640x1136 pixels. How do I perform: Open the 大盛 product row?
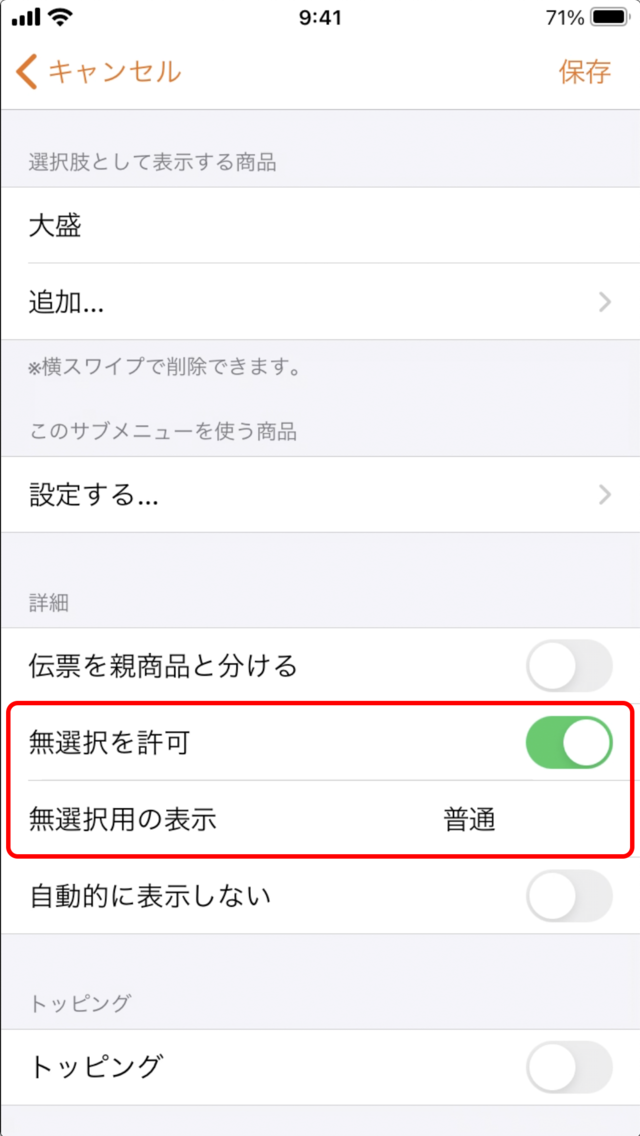pos(320,225)
